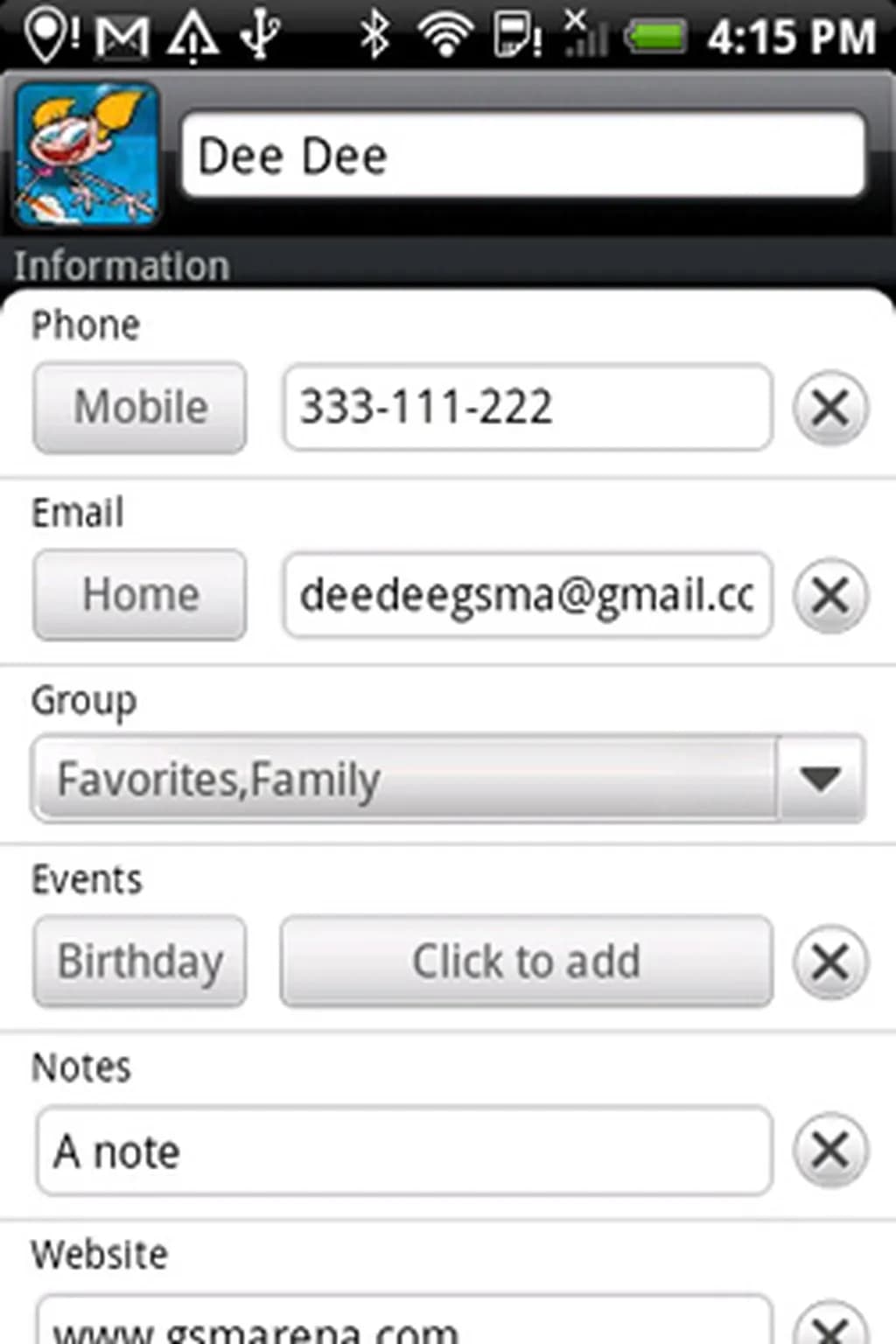Remove the phone number entry
Viewport: 896px width, 1344px height.
click(829, 408)
